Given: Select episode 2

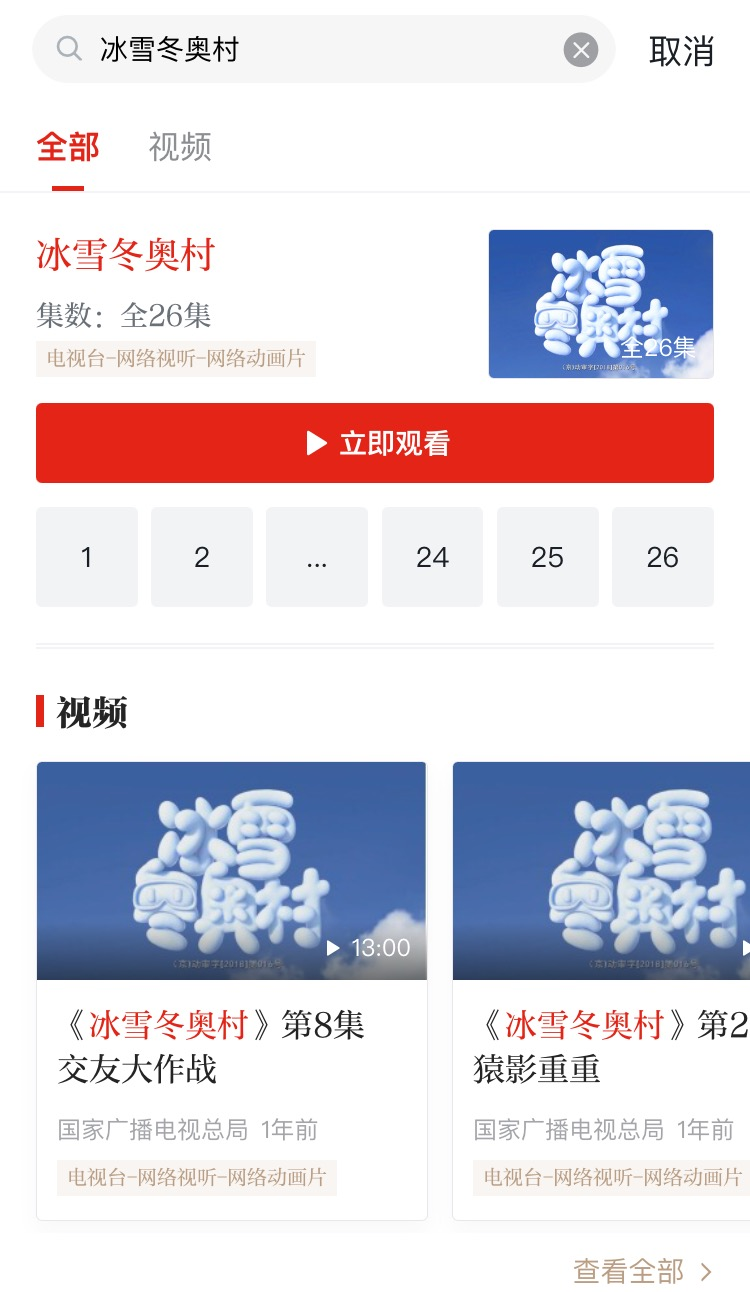Looking at the screenshot, I should click(x=202, y=557).
